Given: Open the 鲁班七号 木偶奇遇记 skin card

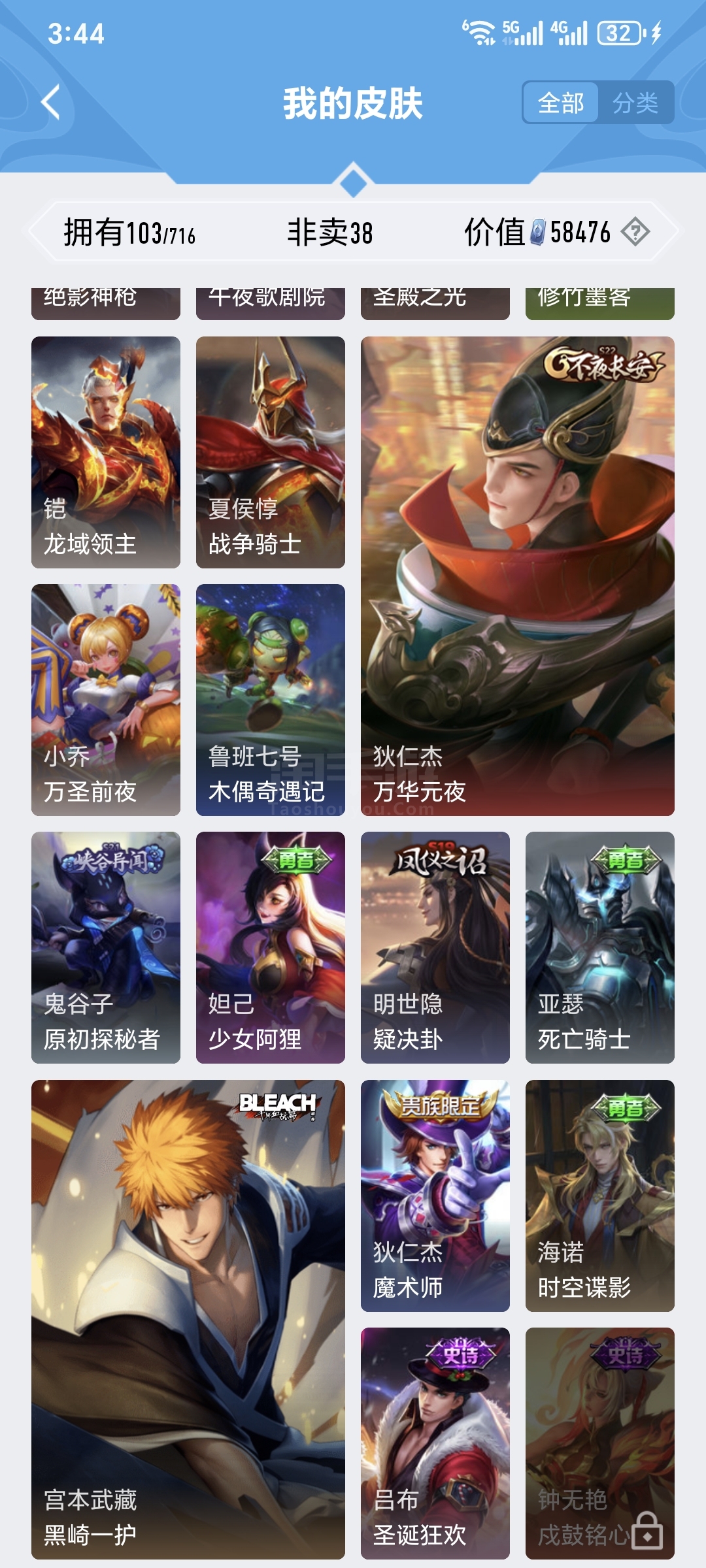Looking at the screenshot, I should (271, 700).
